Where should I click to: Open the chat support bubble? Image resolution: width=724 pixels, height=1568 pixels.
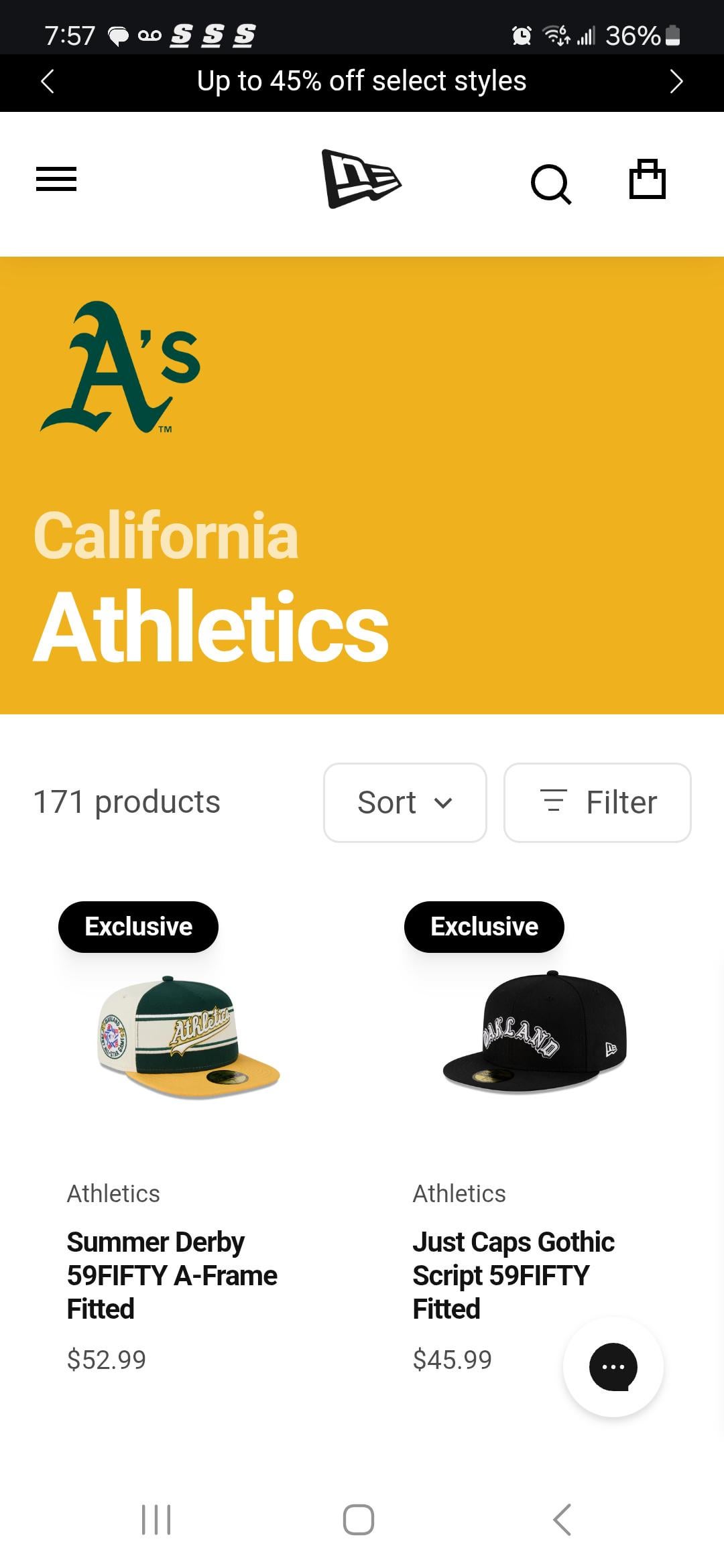coord(613,1367)
